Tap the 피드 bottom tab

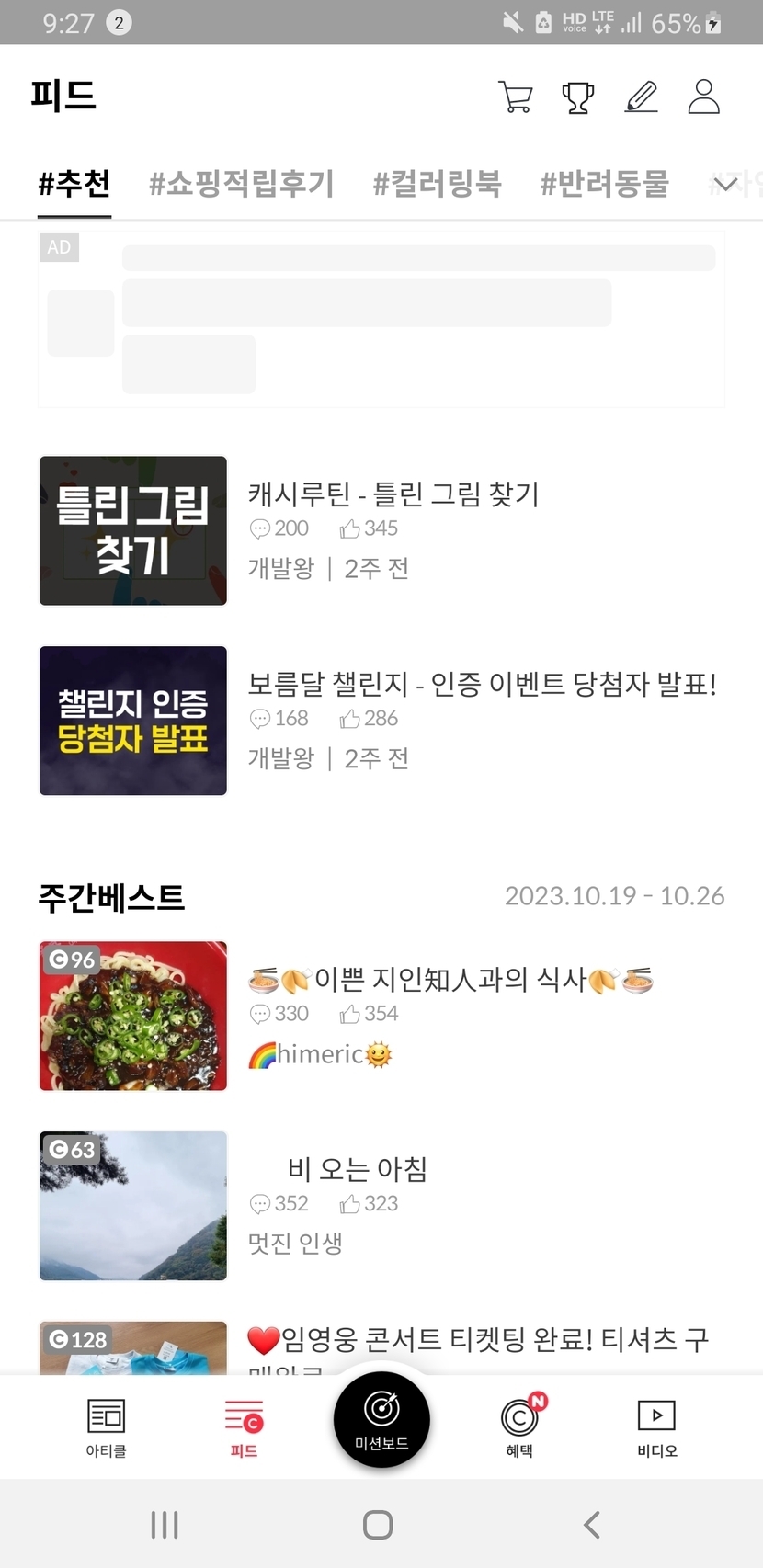point(244,1427)
